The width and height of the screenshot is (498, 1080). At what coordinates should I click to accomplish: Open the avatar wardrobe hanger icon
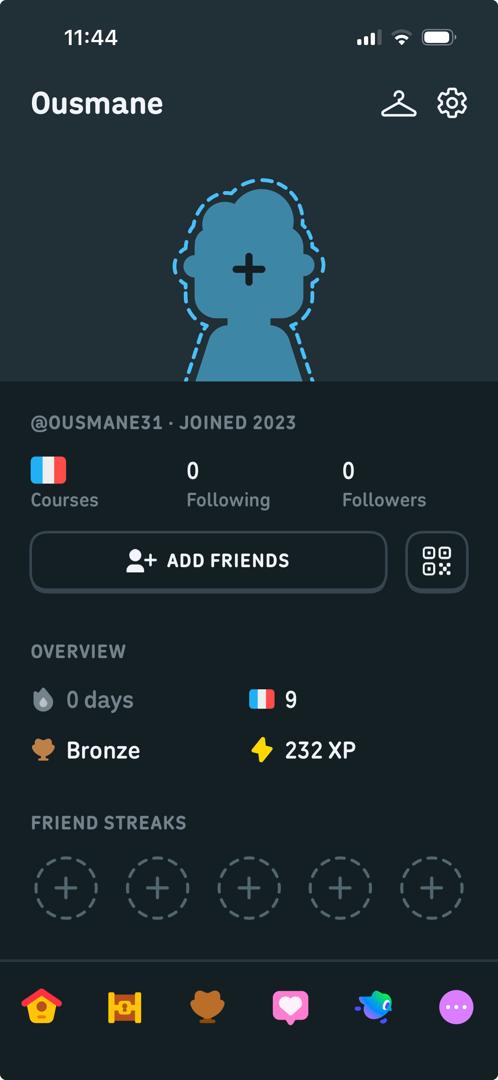click(399, 104)
